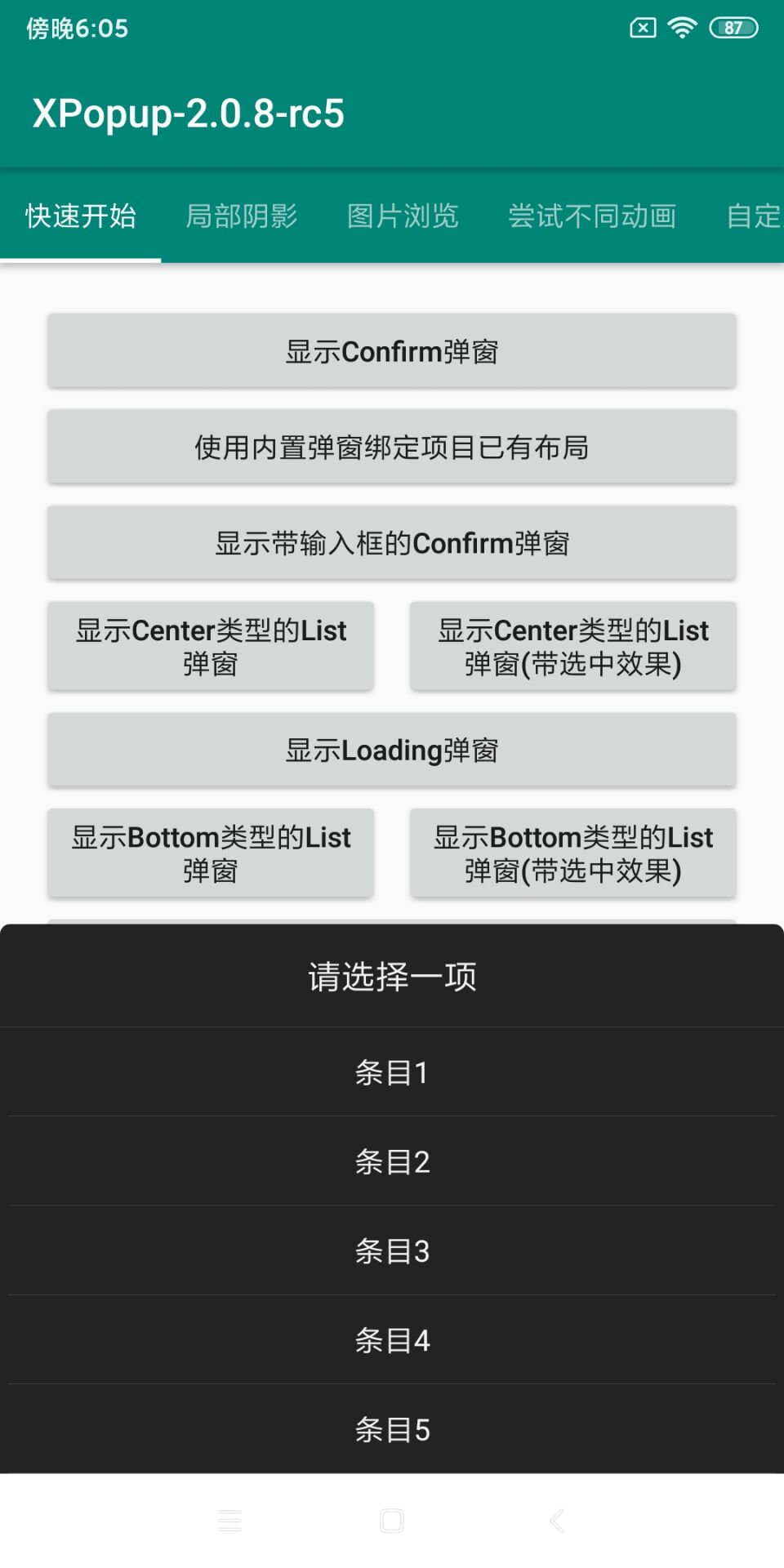Tap the no-SIM status bar icon

pyautogui.click(x=642, y=27)
